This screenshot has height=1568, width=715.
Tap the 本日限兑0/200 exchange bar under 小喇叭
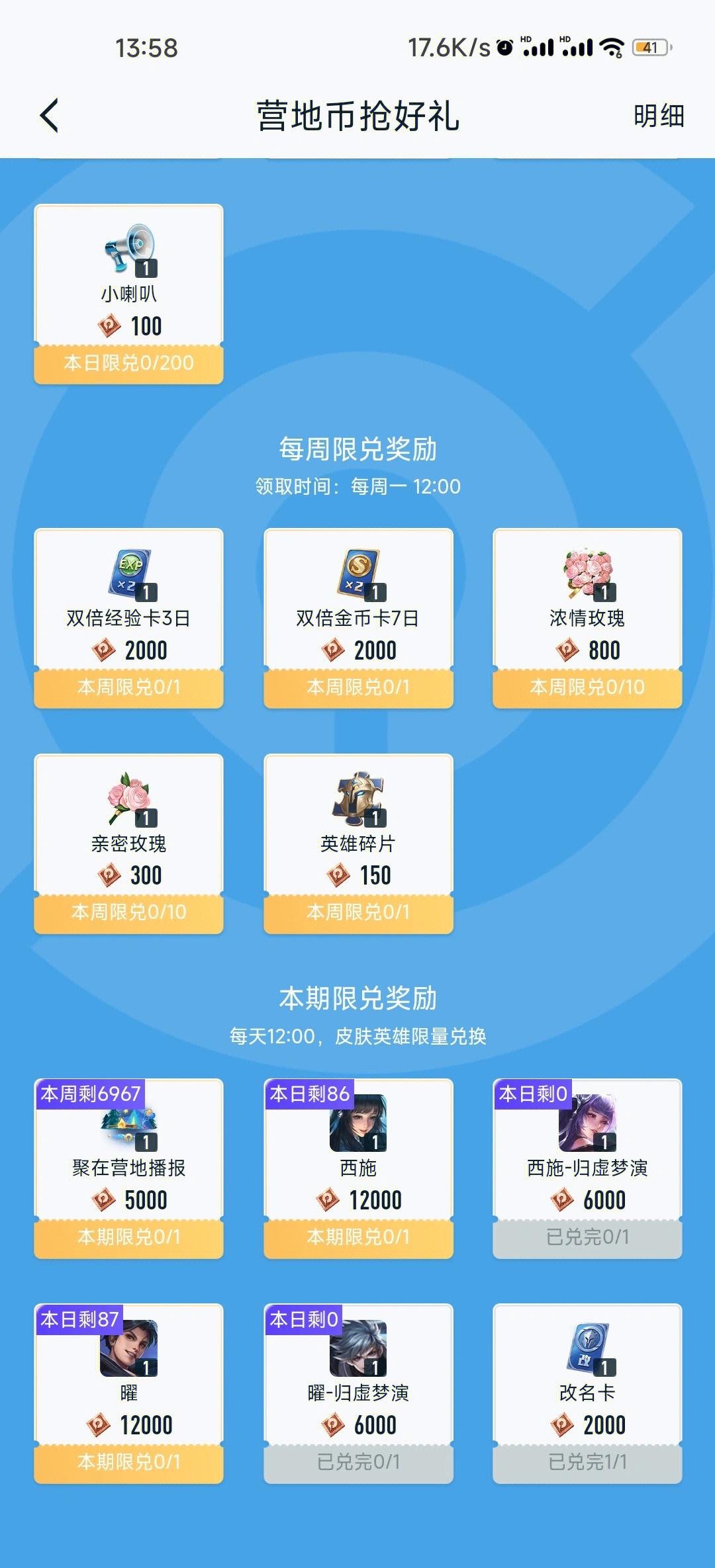[x=128, y=361]
